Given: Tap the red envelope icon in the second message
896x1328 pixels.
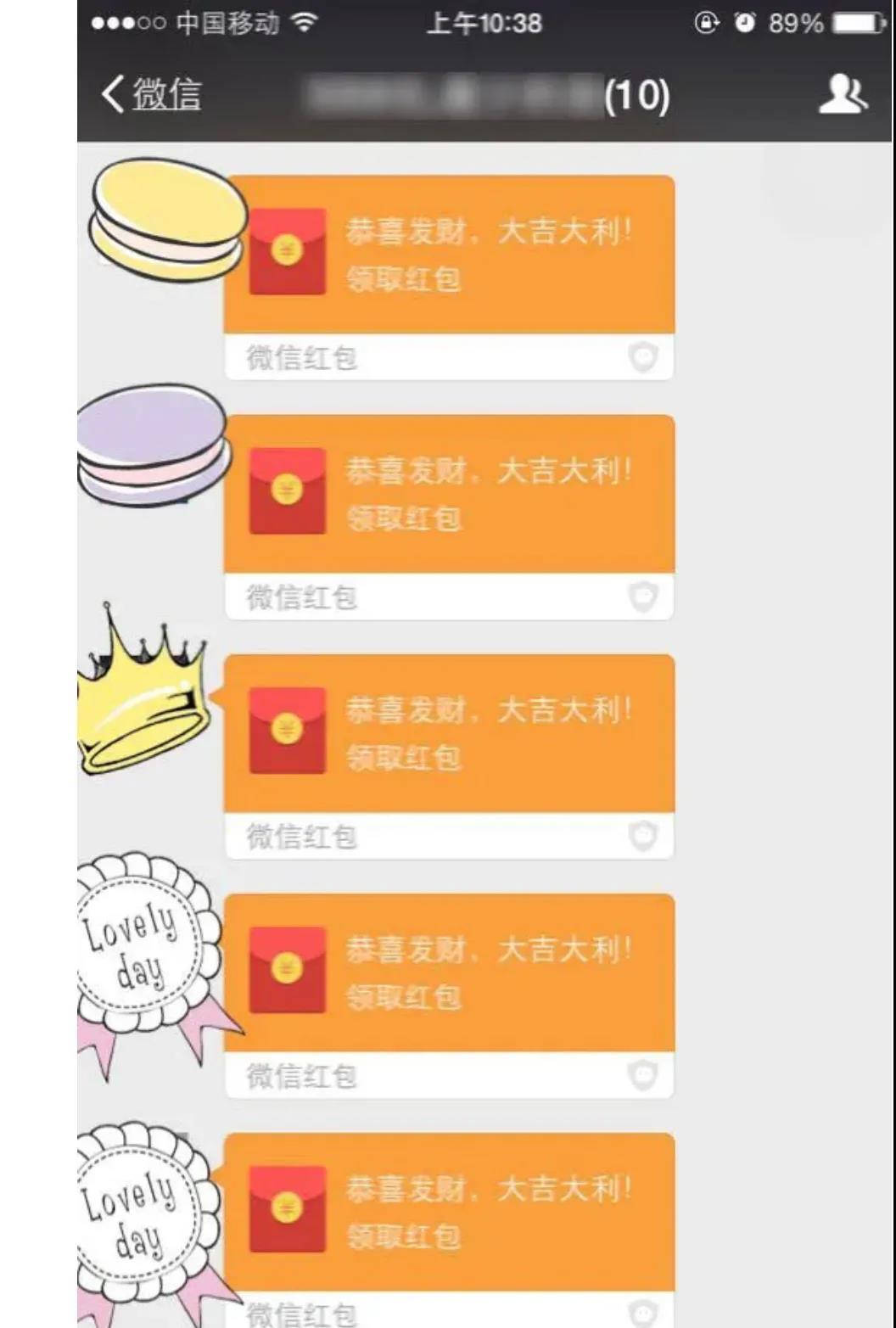Looking at the screenshot, I should [x=287, y=490].
